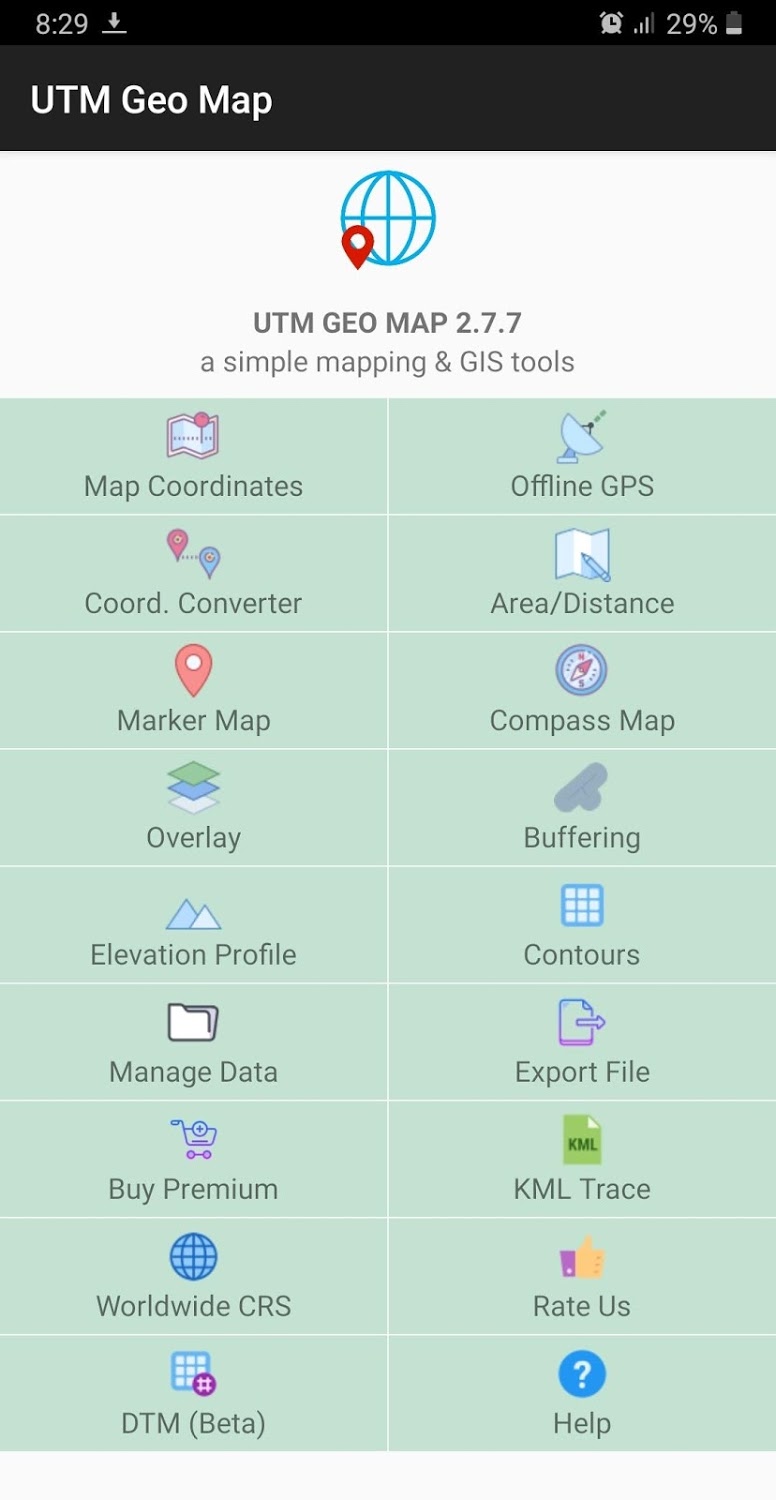Open DTM (Beta) tool
The image size is (776, 1500).
point(193,1393)
